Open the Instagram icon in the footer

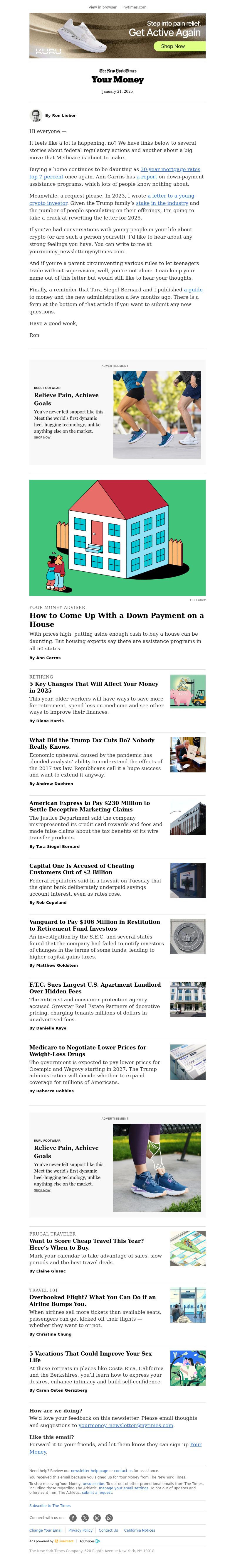click(97, 1518)
